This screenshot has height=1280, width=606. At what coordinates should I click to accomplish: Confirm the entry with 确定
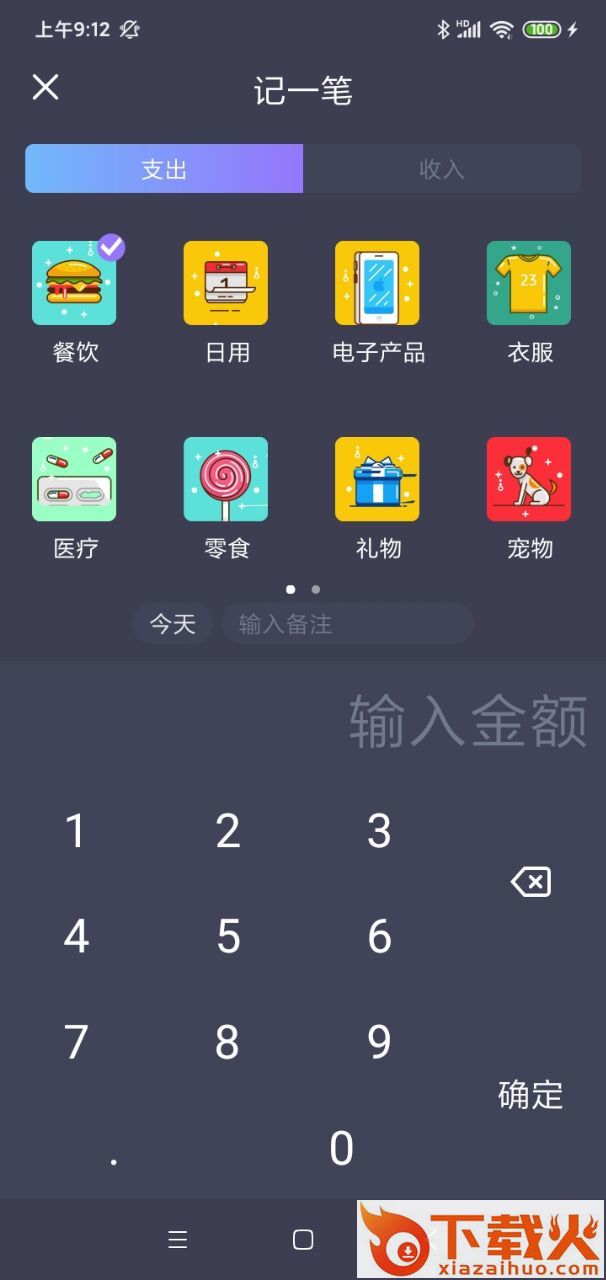click(x=531, y=1095)
